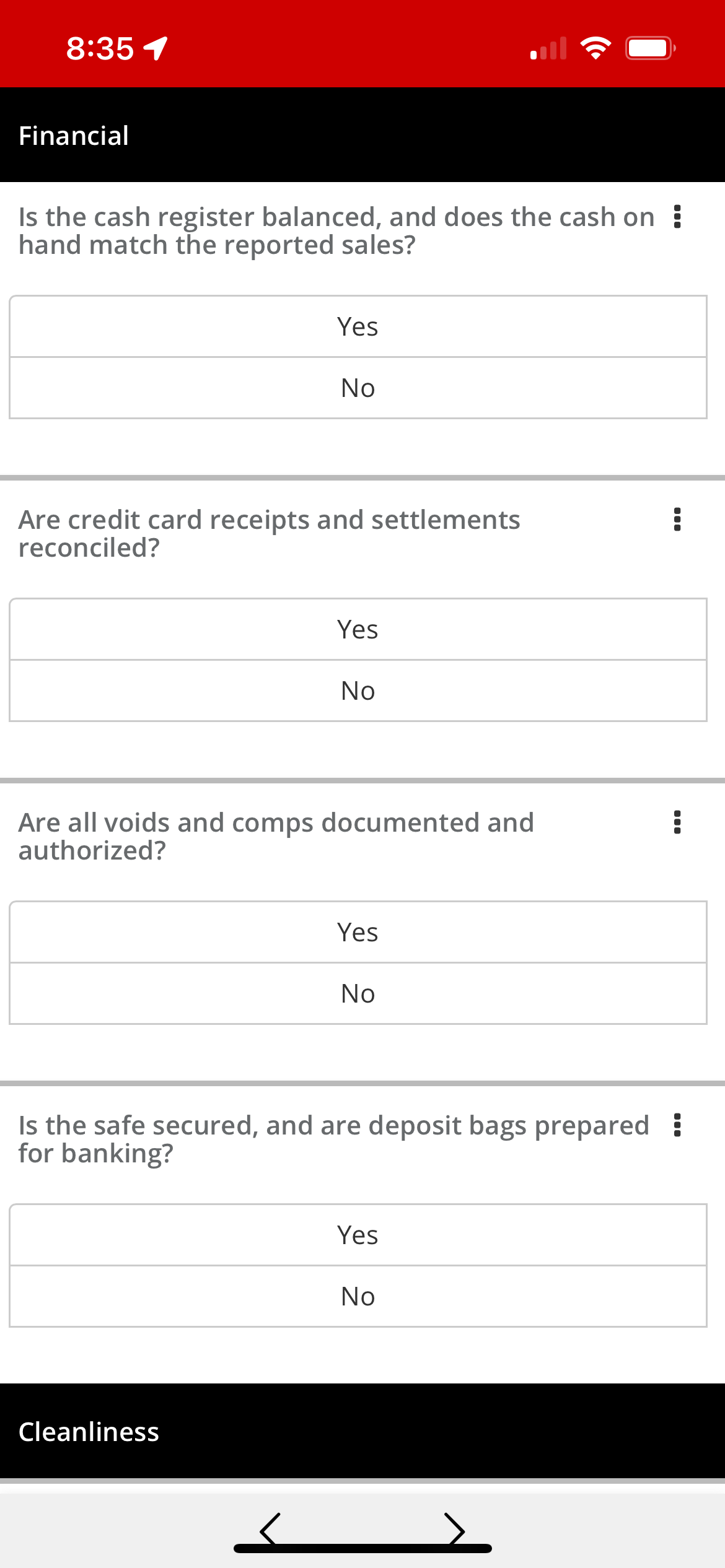725x1568 pixels.
Task: Open three-dot menu for voids and comps question
Action: tap(677, 822)
